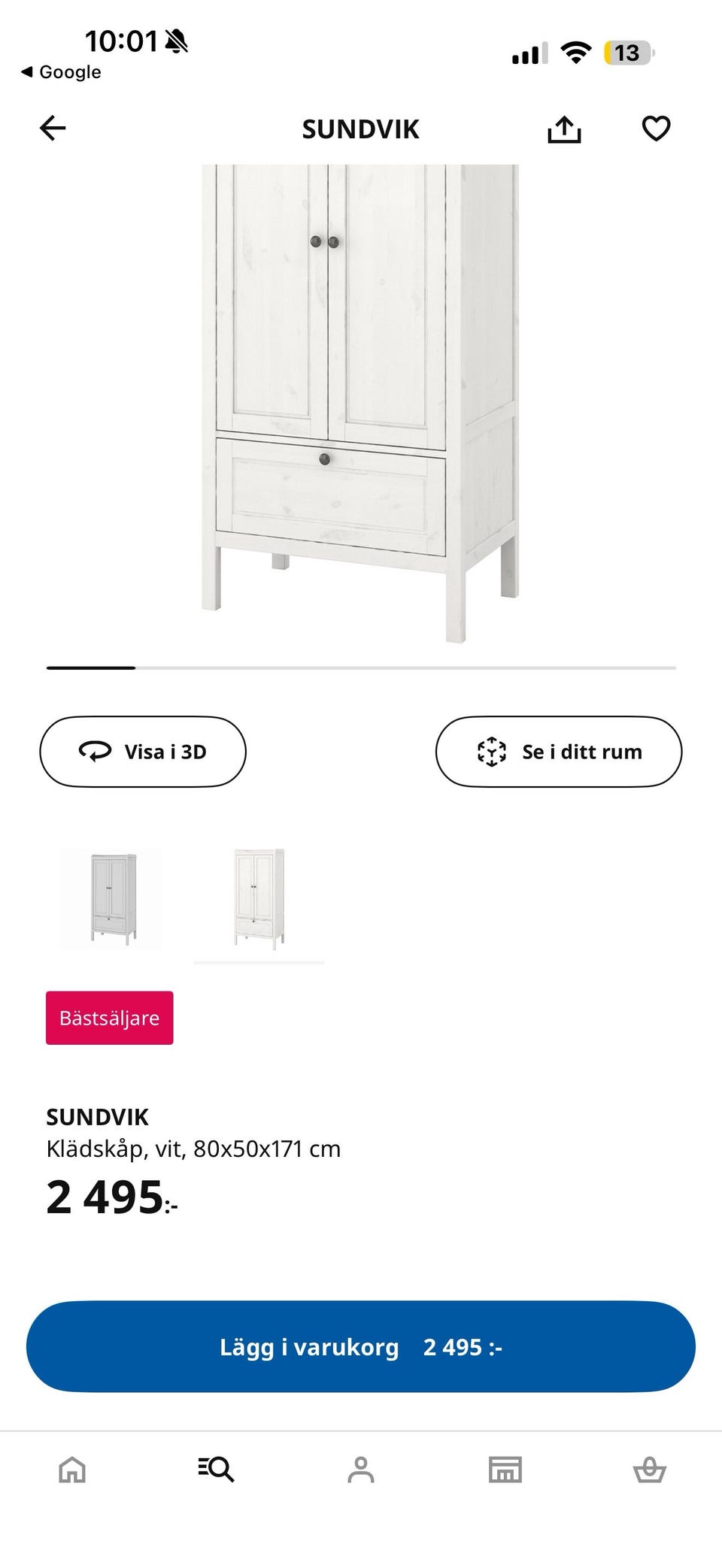Open the share options for SUNDVIK

(x=564, y=129)
